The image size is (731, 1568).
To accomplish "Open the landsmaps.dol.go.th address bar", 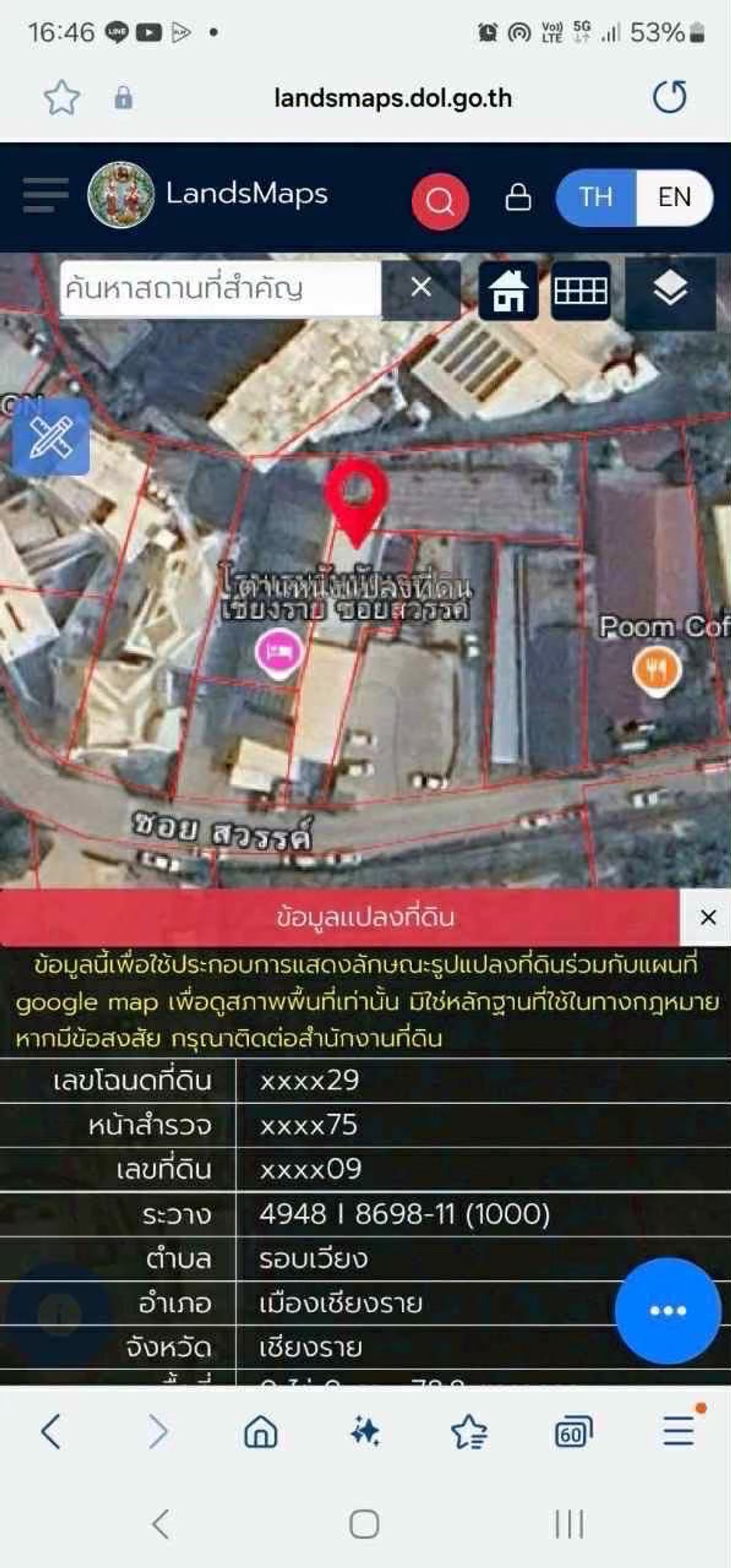I will click(392, 98).
